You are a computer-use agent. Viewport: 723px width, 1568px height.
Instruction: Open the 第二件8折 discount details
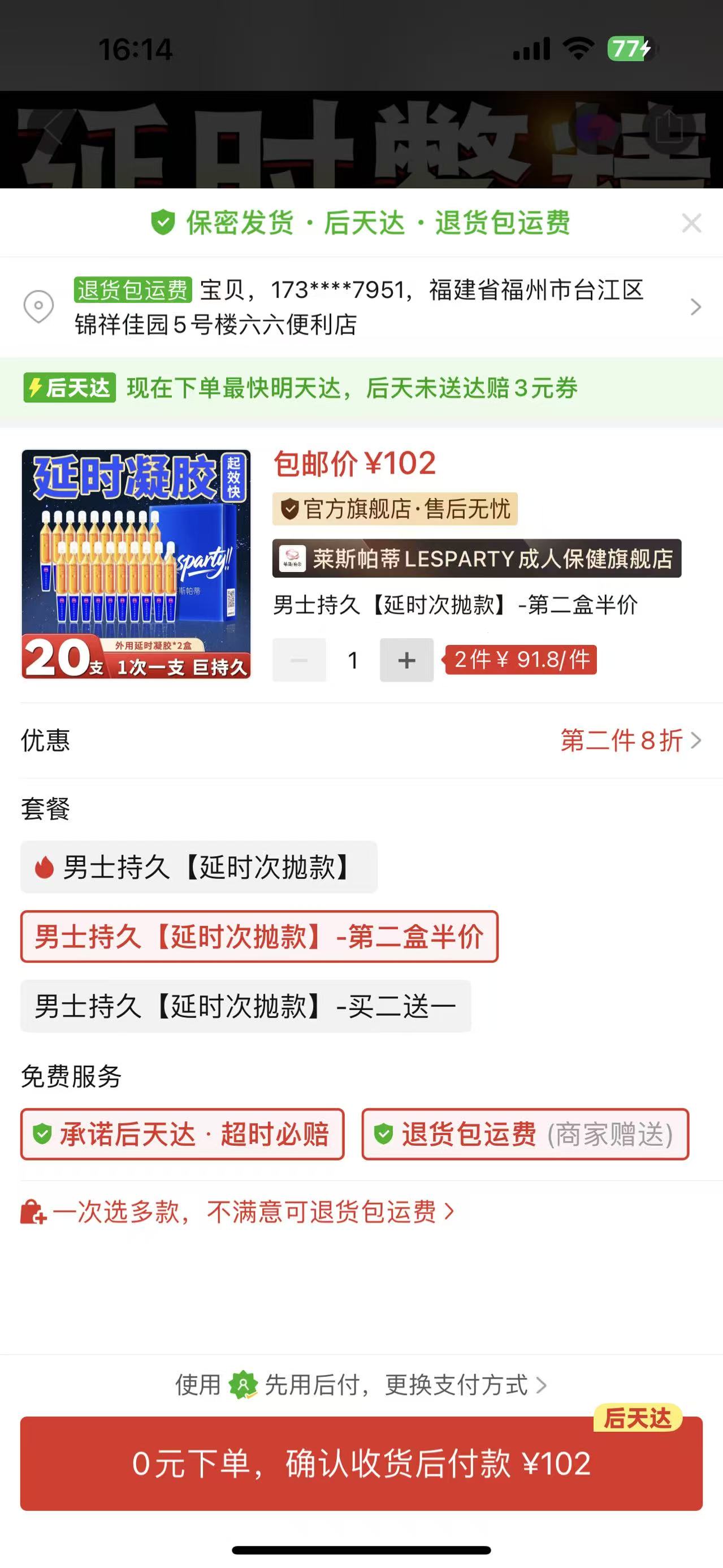(x=630, y=741)
